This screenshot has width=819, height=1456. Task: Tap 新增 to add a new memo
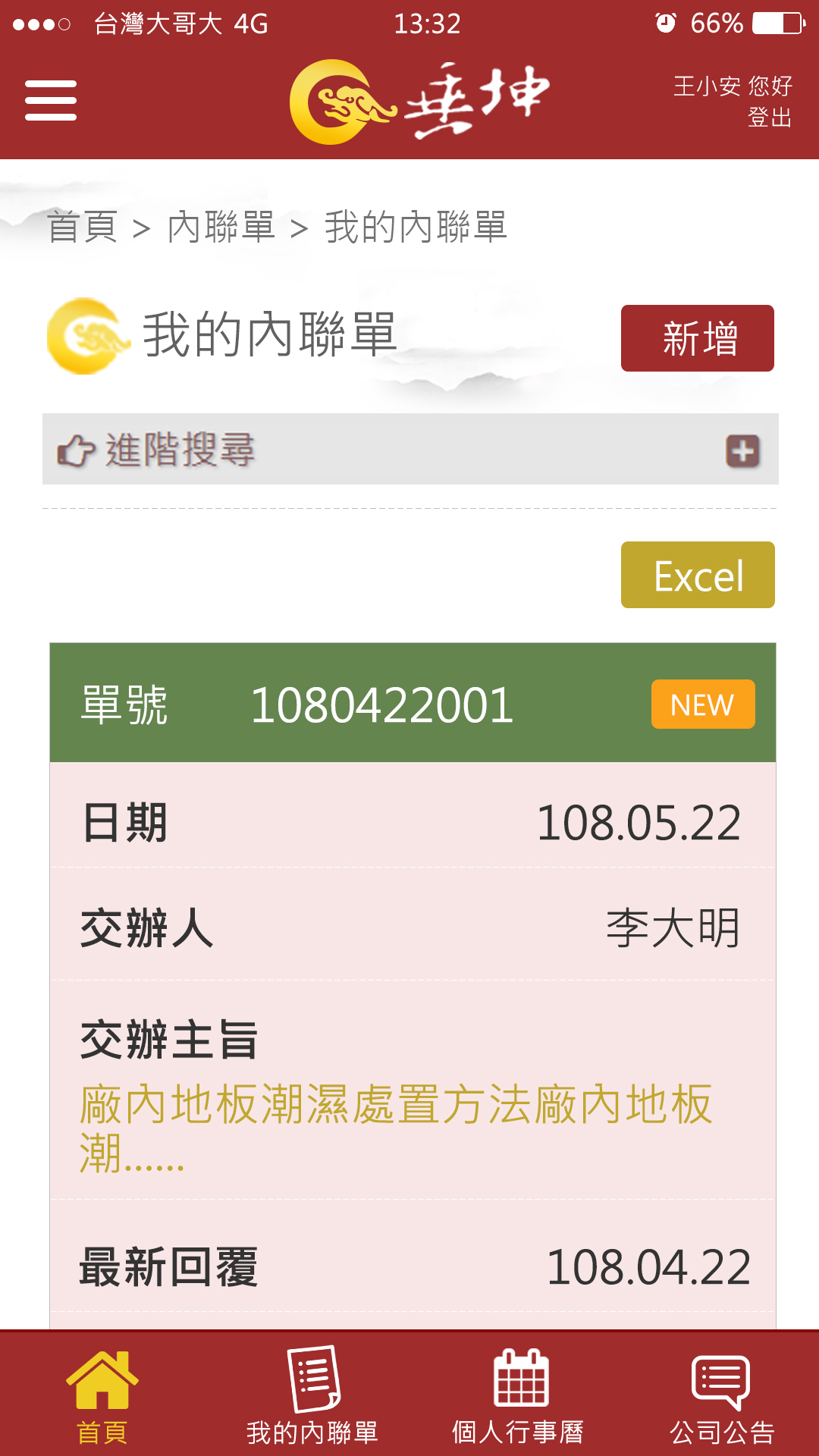[697, 338]
